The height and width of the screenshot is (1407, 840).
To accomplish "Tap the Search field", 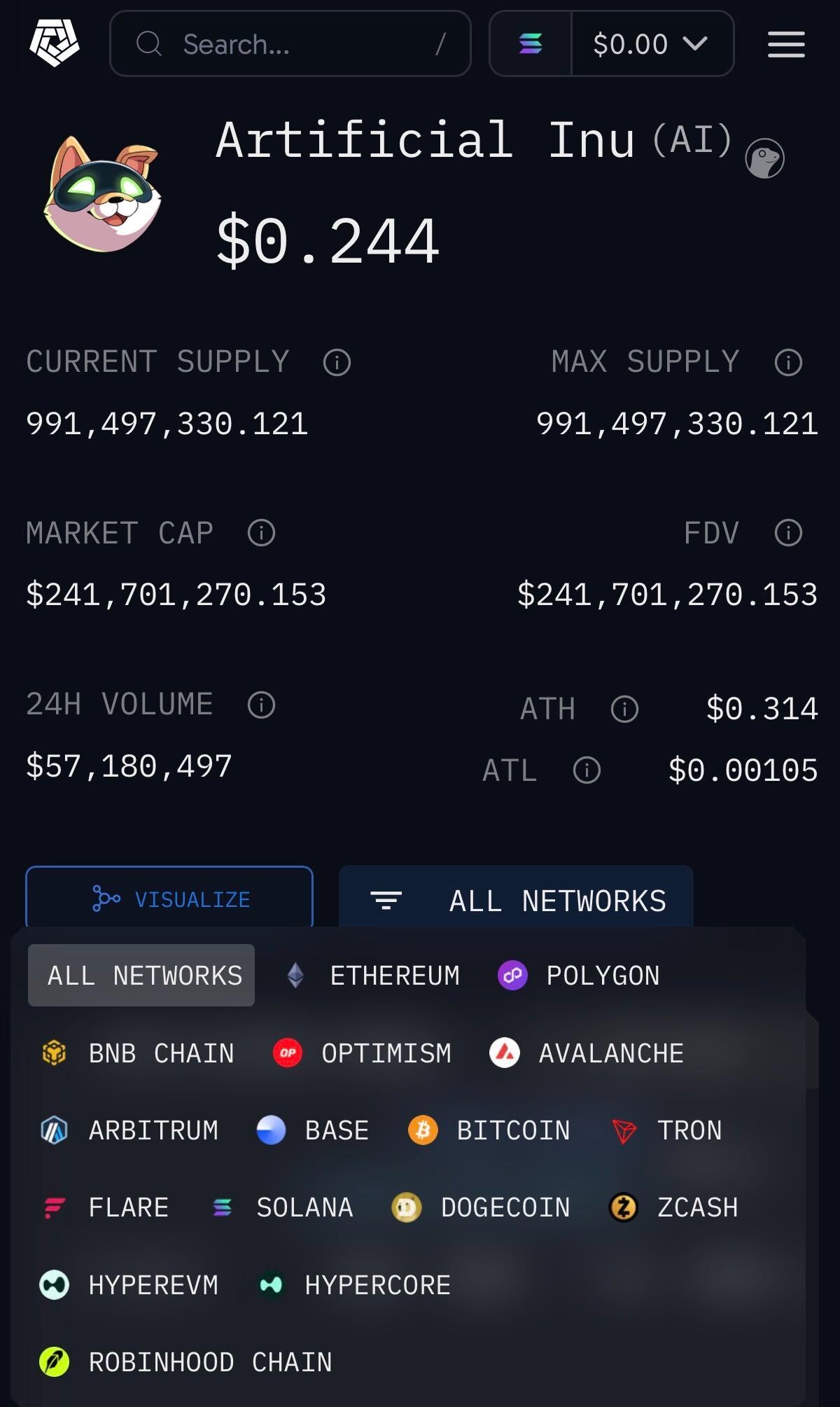I will click(290, 43).
